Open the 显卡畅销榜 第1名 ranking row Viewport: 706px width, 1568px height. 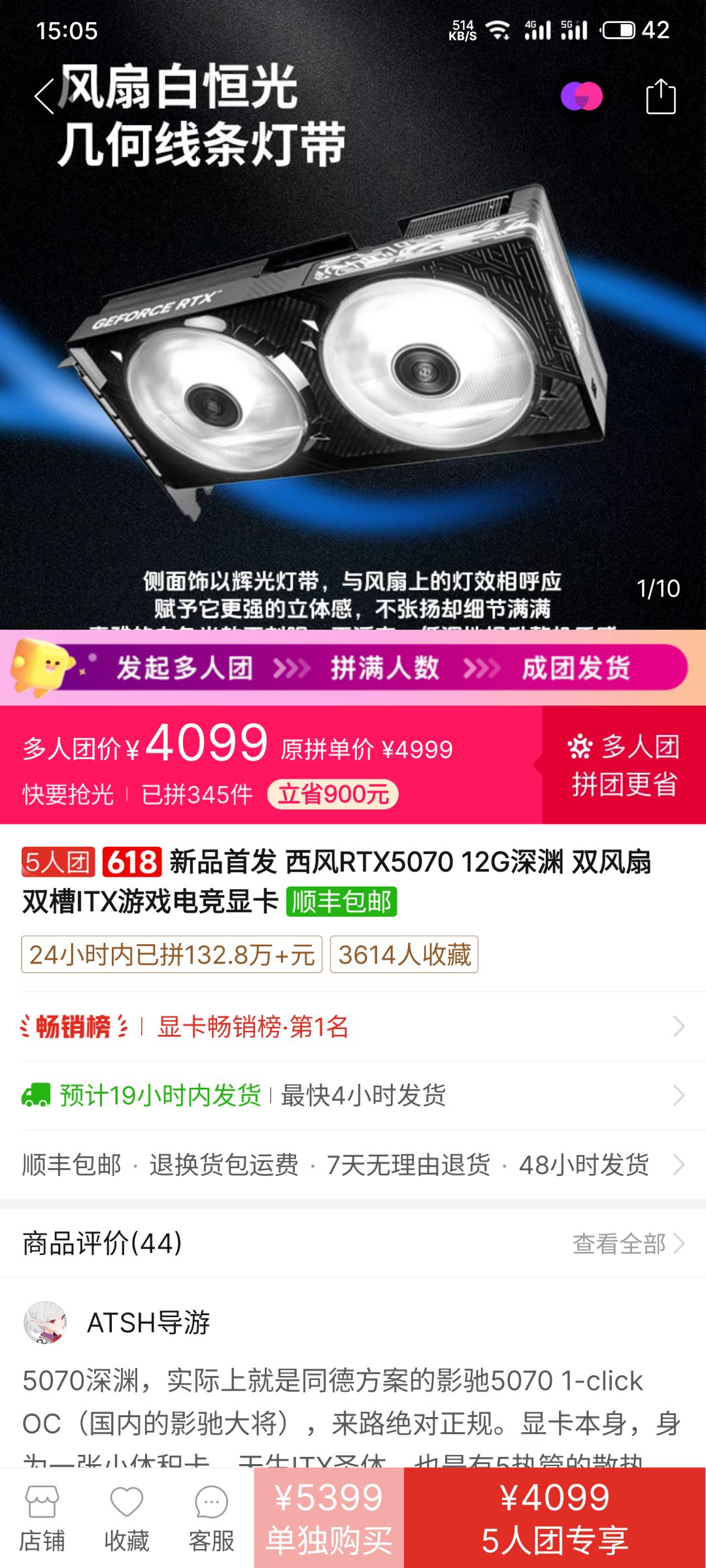[353, 1026]
